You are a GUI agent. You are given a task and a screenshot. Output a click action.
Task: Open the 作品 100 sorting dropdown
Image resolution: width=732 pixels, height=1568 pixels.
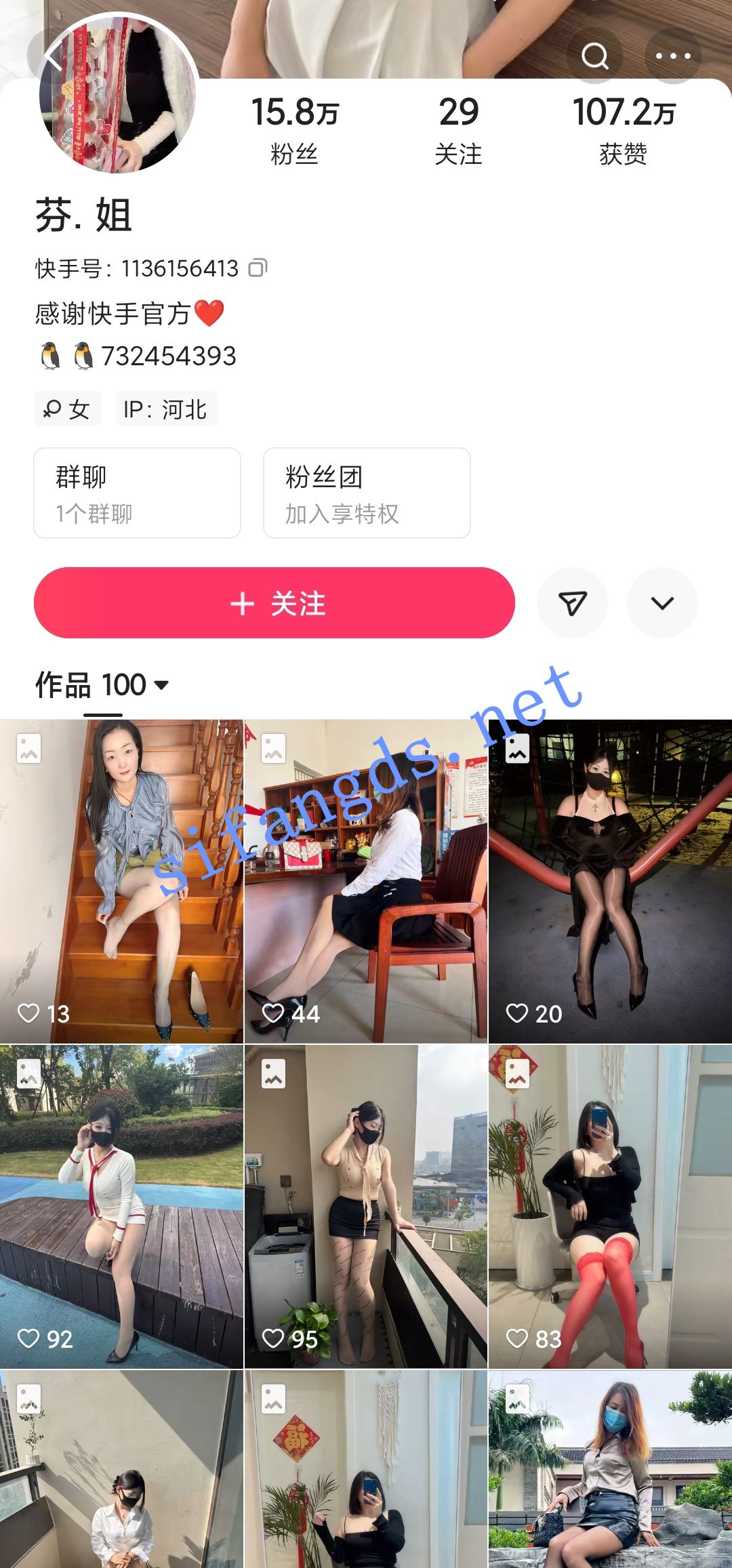(x=102, y=685)
